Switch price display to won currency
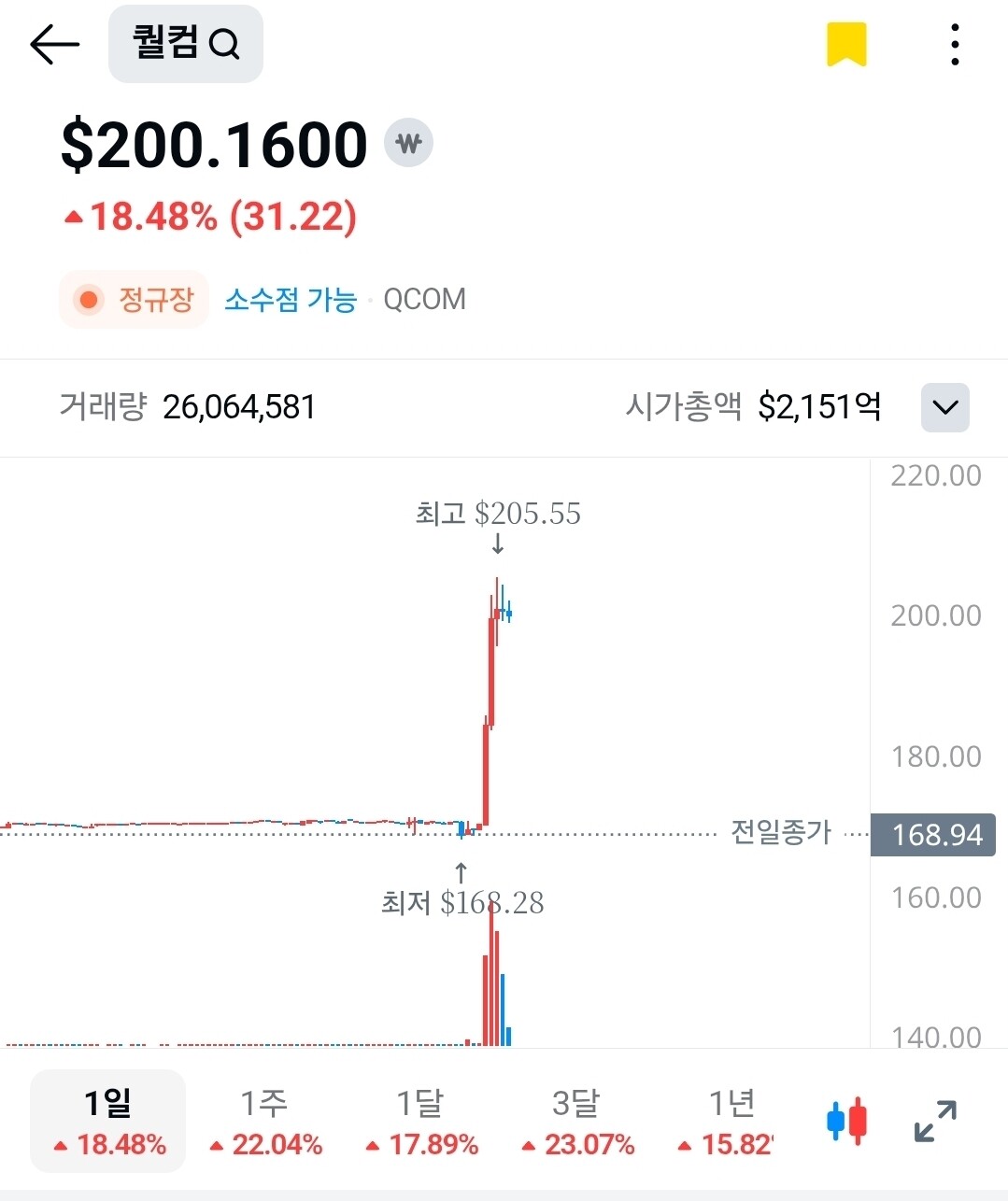1008x1201 pixels. coord(408,144)
